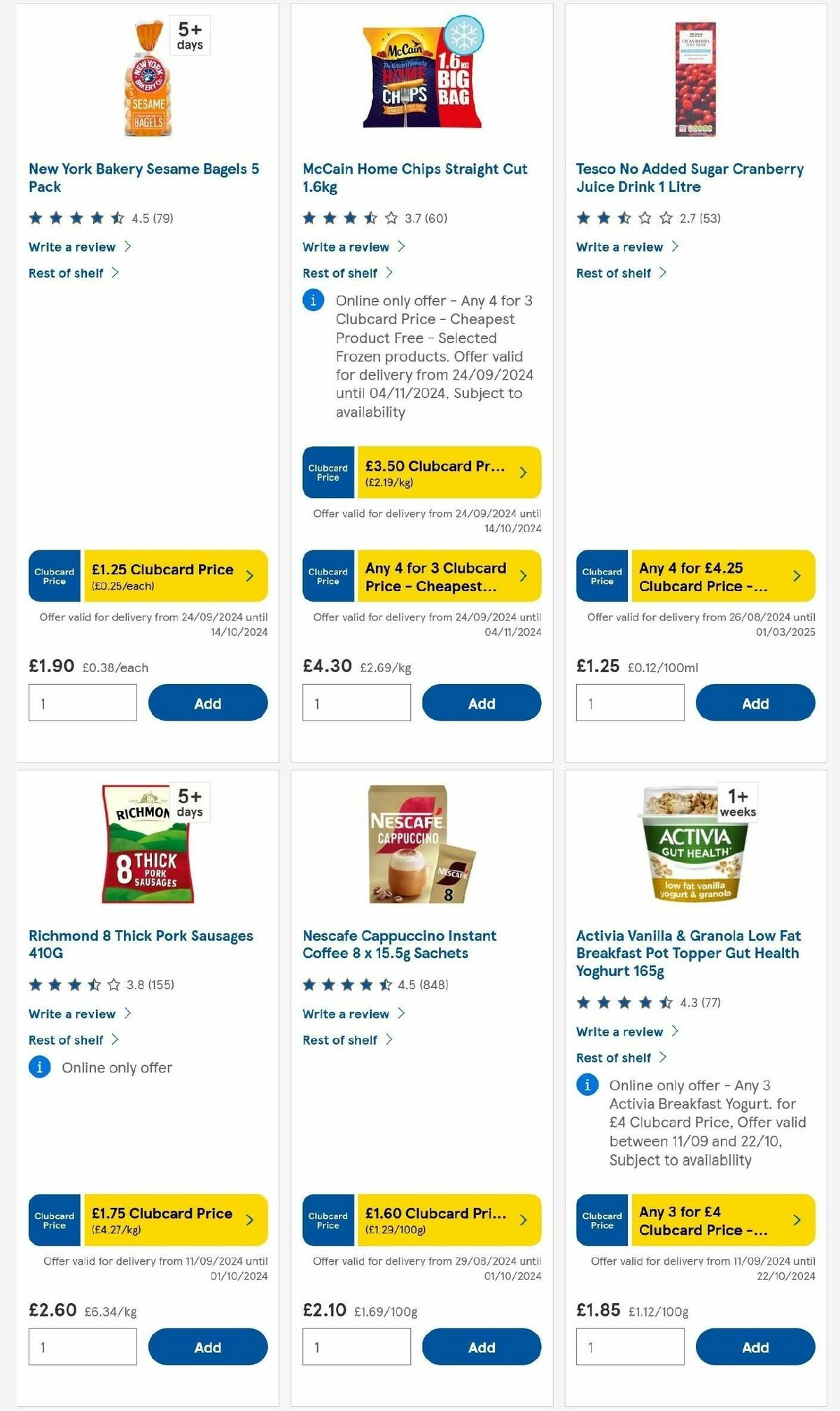Click the info icon beside Richmond sausages offer
840x1411 pixels.
click(x=39, y=1067)
